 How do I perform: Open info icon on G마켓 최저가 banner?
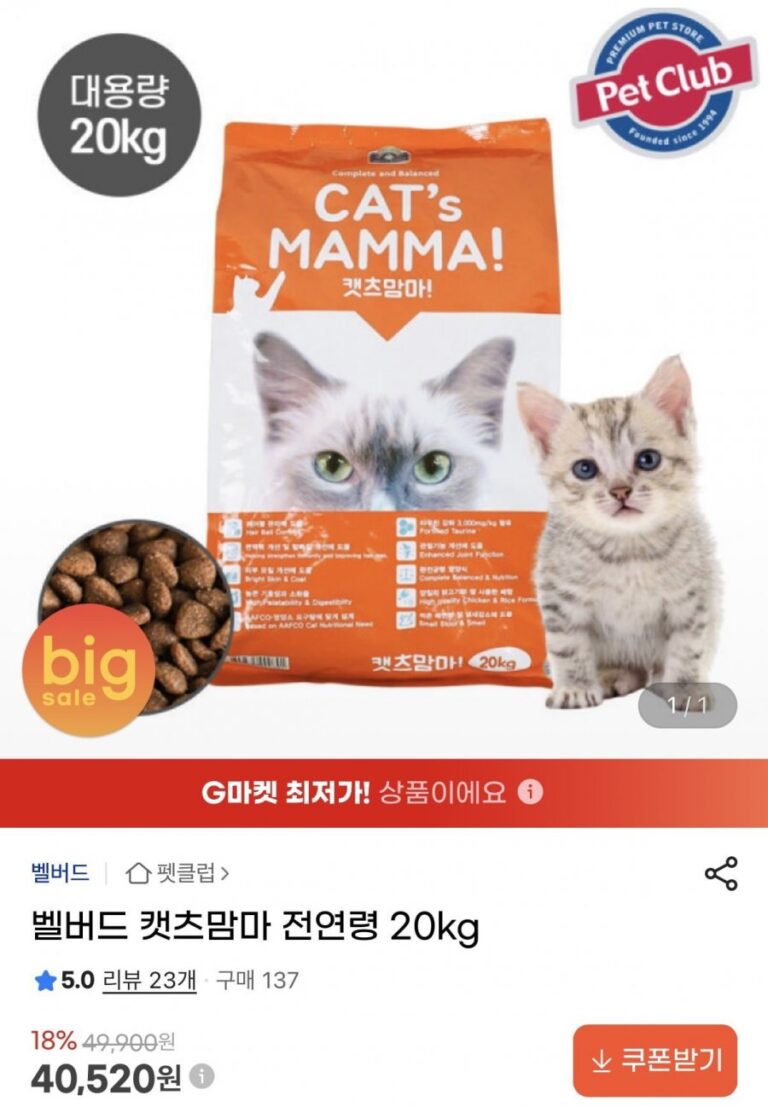pos(532,793)
